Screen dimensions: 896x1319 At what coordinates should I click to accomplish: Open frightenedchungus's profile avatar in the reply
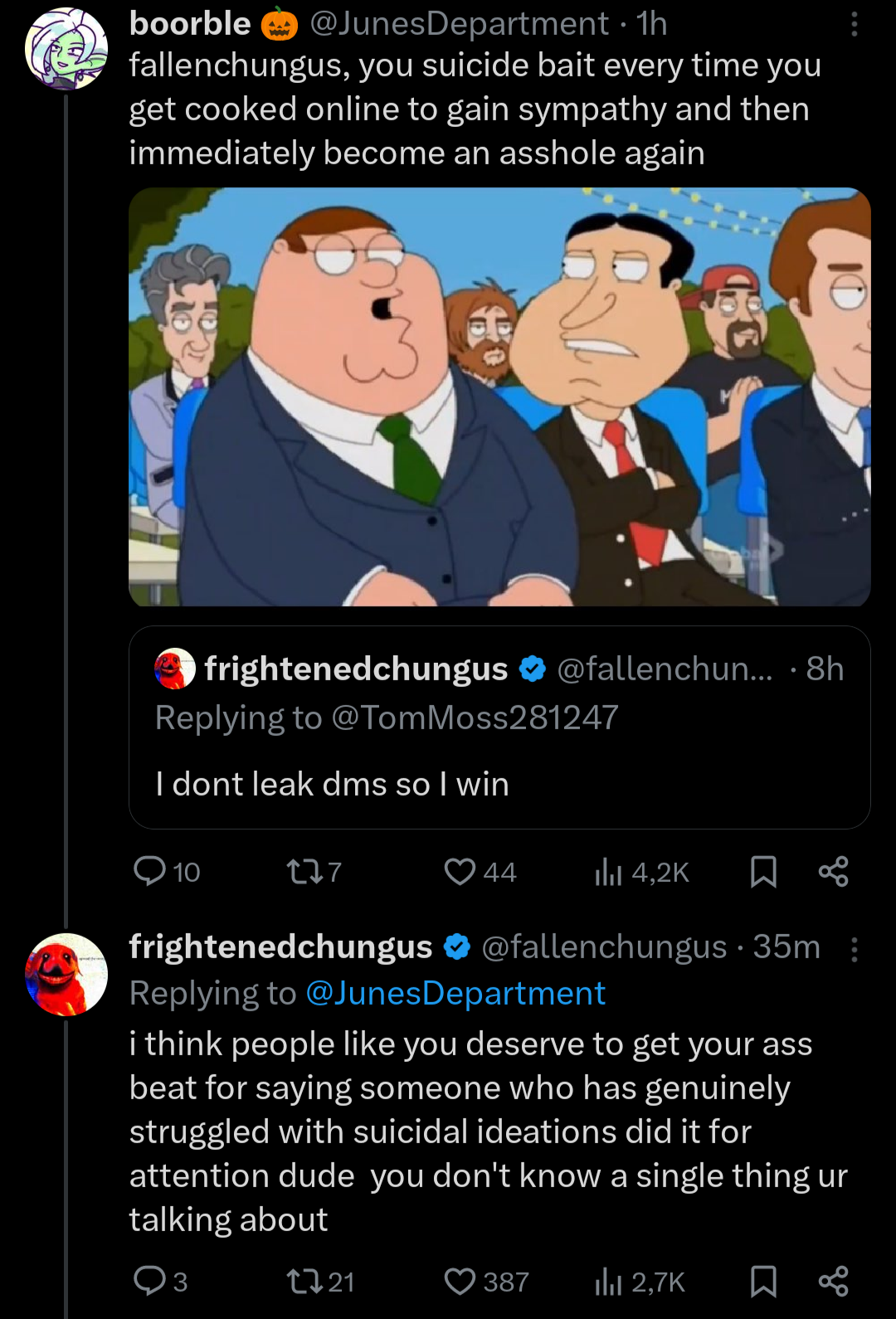pyautogui.click(x=66, y=975)
